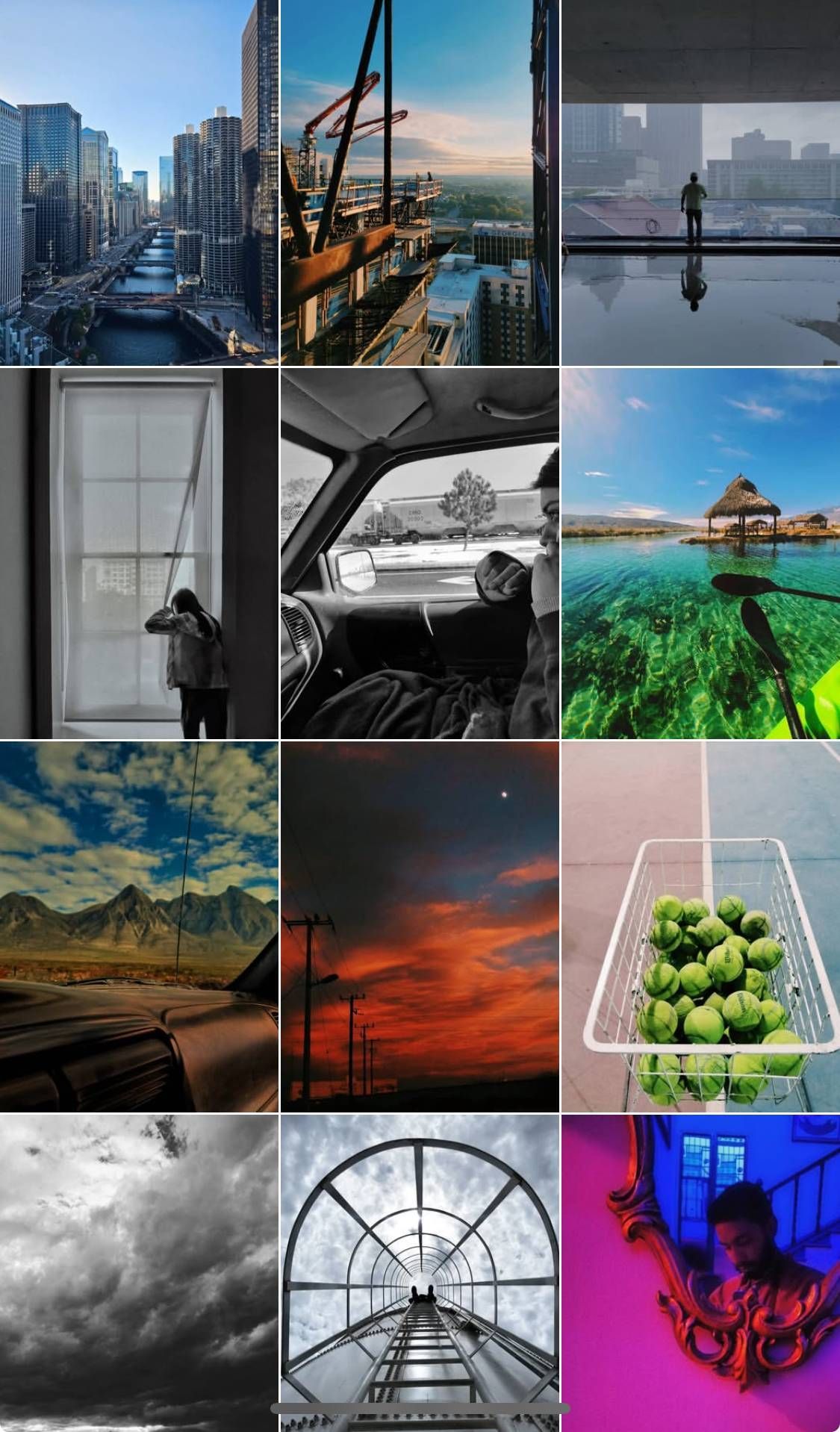This screenshot has height=1432, width=840.
Task: Select the black-and-white window blind photo
Action: tap(139, 553)
